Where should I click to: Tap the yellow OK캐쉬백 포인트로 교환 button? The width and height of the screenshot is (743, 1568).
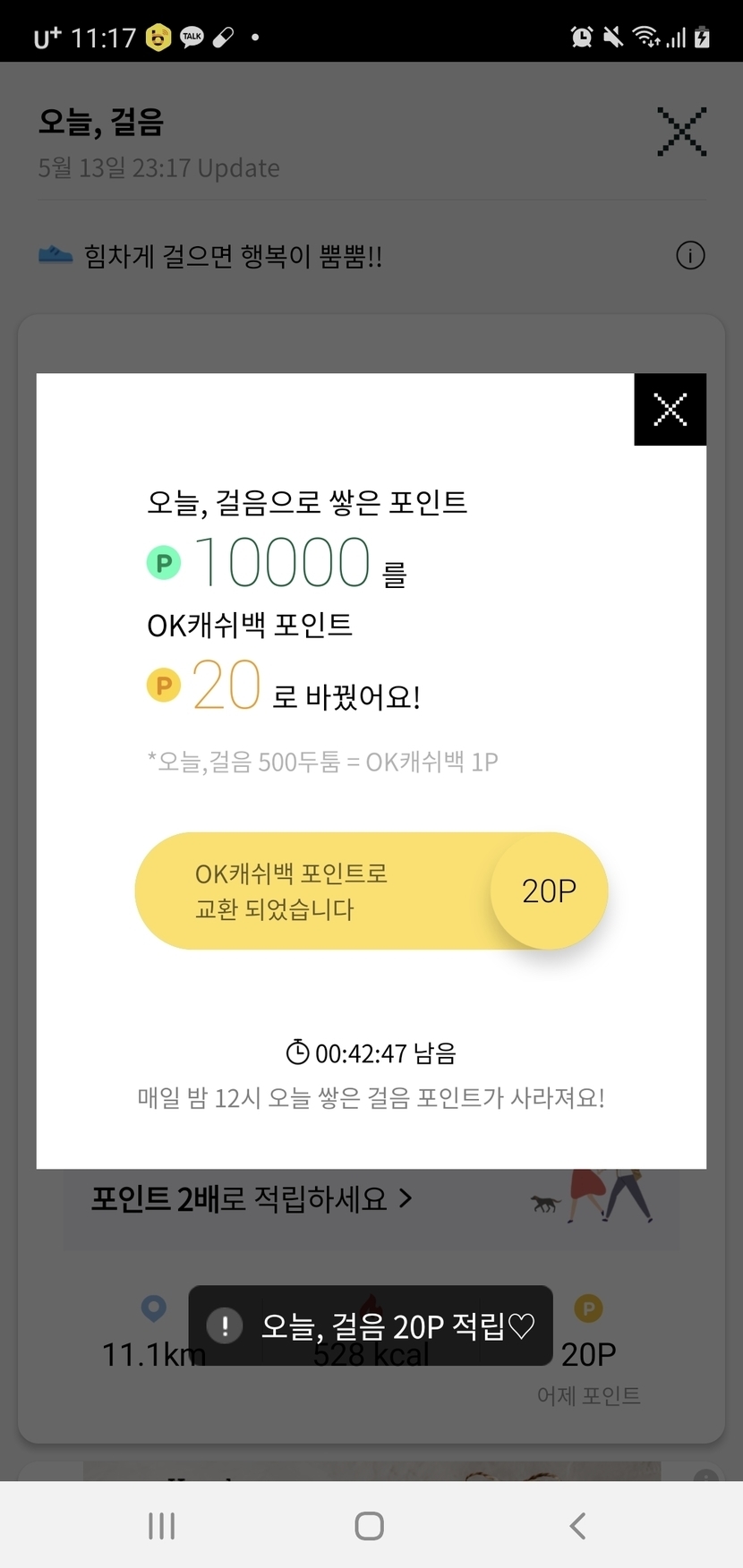[x=371, y=891]
